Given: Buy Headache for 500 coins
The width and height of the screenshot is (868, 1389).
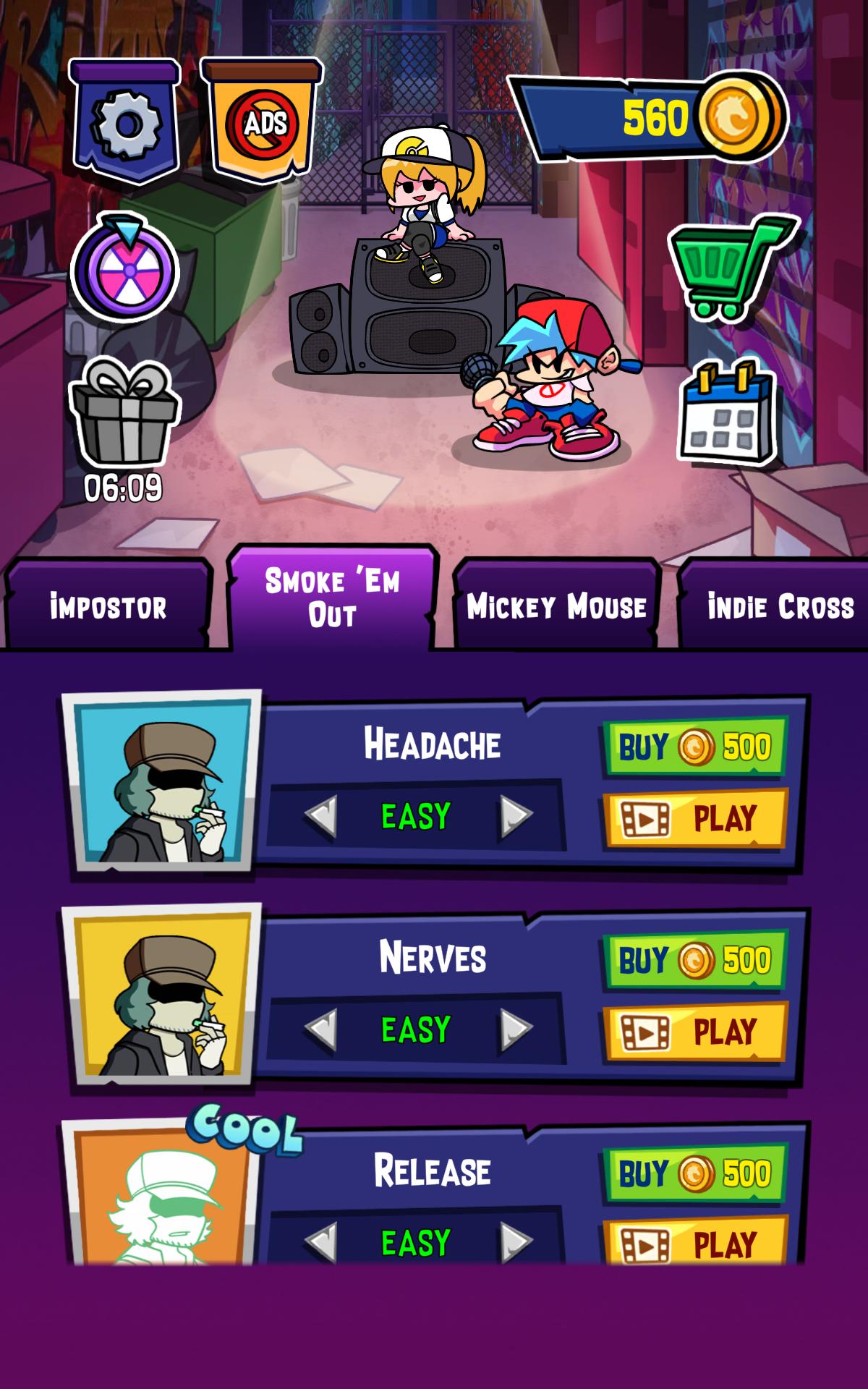Looking at the screenshot, I should click(694, 747).
